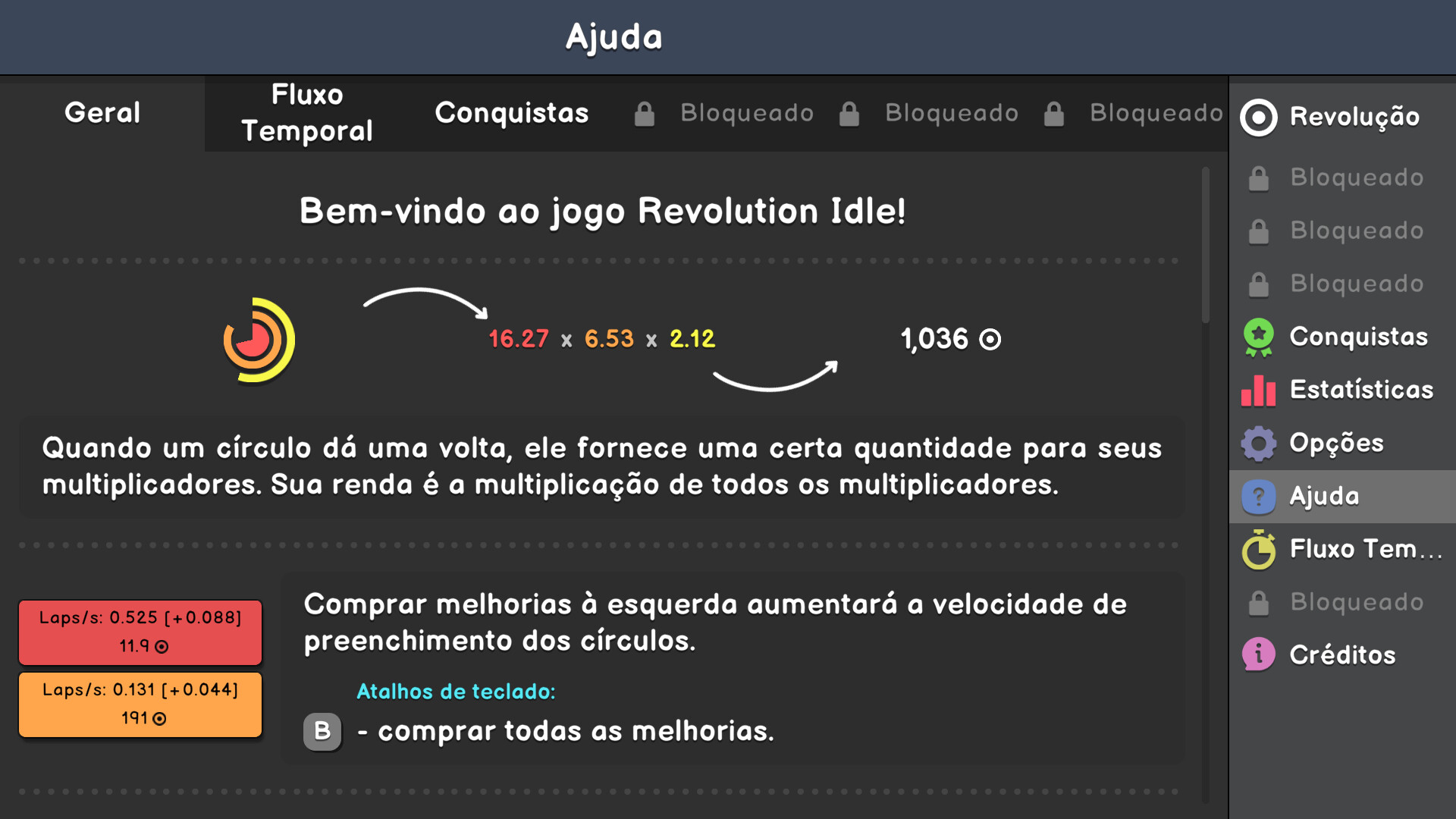This screenshot has width=1456, height=819.
Task: Select the Conquistas help tab
Action: tap(512, 113)
